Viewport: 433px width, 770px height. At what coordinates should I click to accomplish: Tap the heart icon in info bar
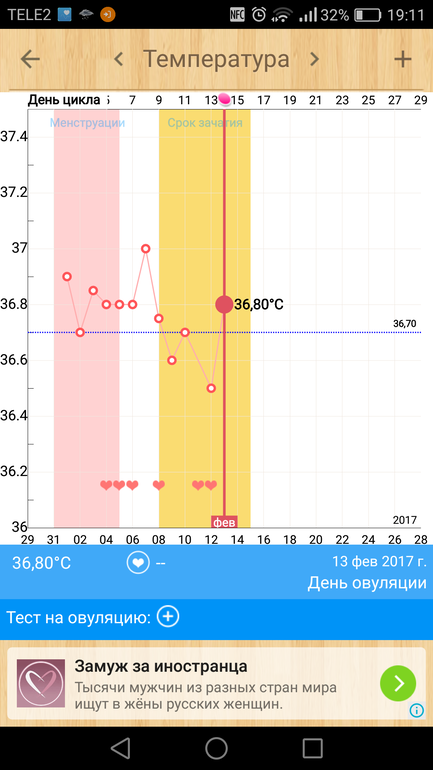pos(138,563)
